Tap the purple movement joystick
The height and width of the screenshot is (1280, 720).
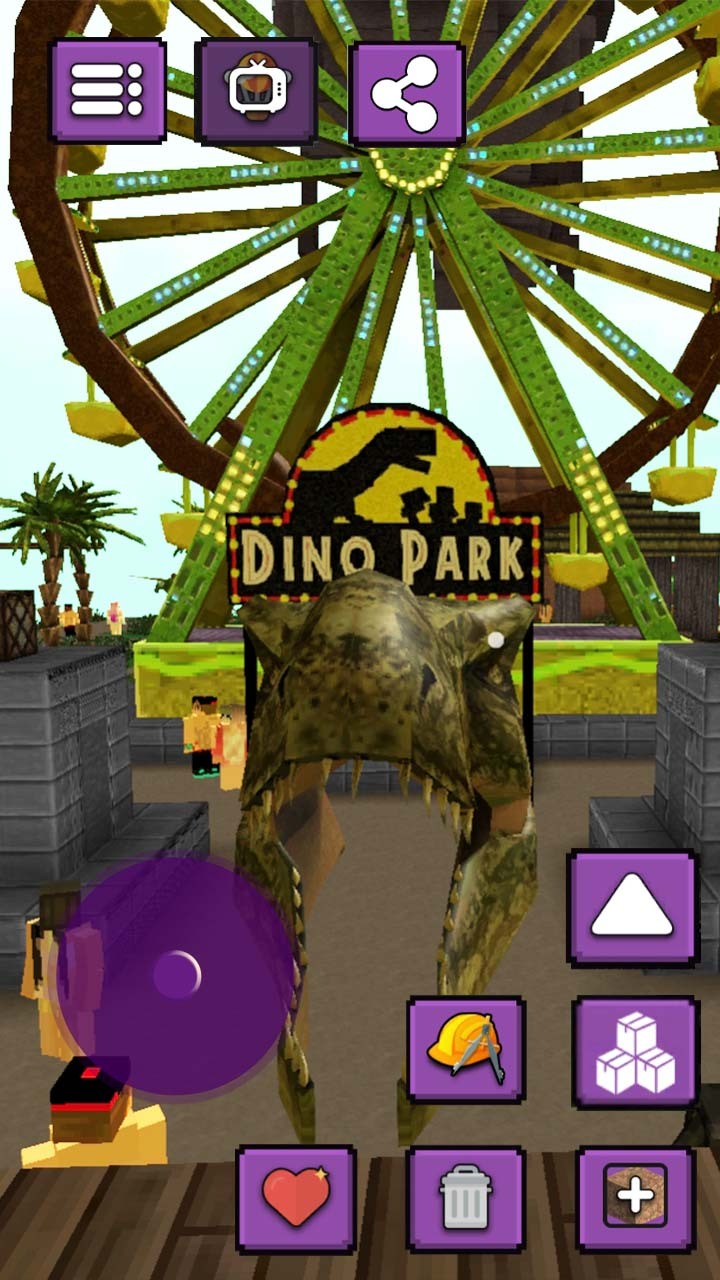click(x=176, y=975)
